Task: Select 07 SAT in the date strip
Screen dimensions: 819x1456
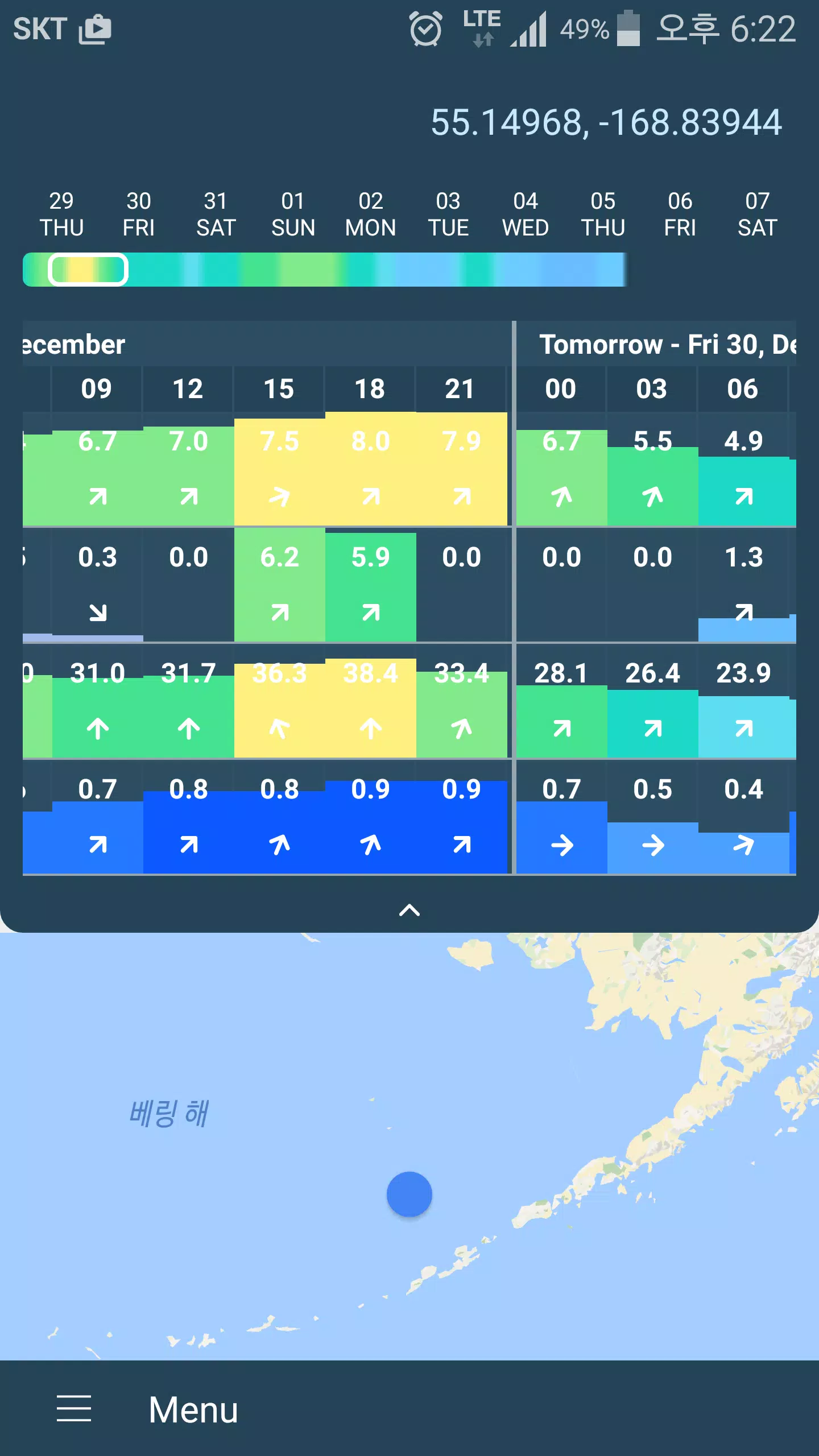Action: (x=757, y=214)
